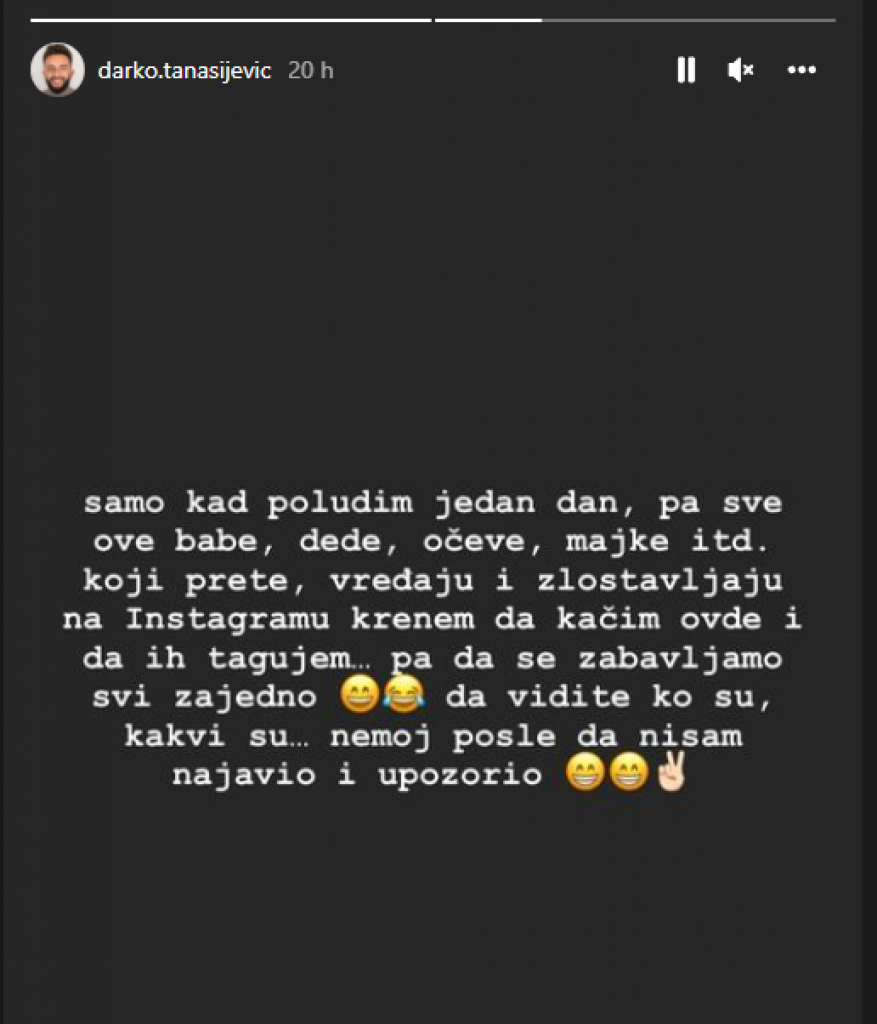Open darko.tanasijevic's profile picture
This screenshot has height=1024, width=877.
click(x=58, y=70)
